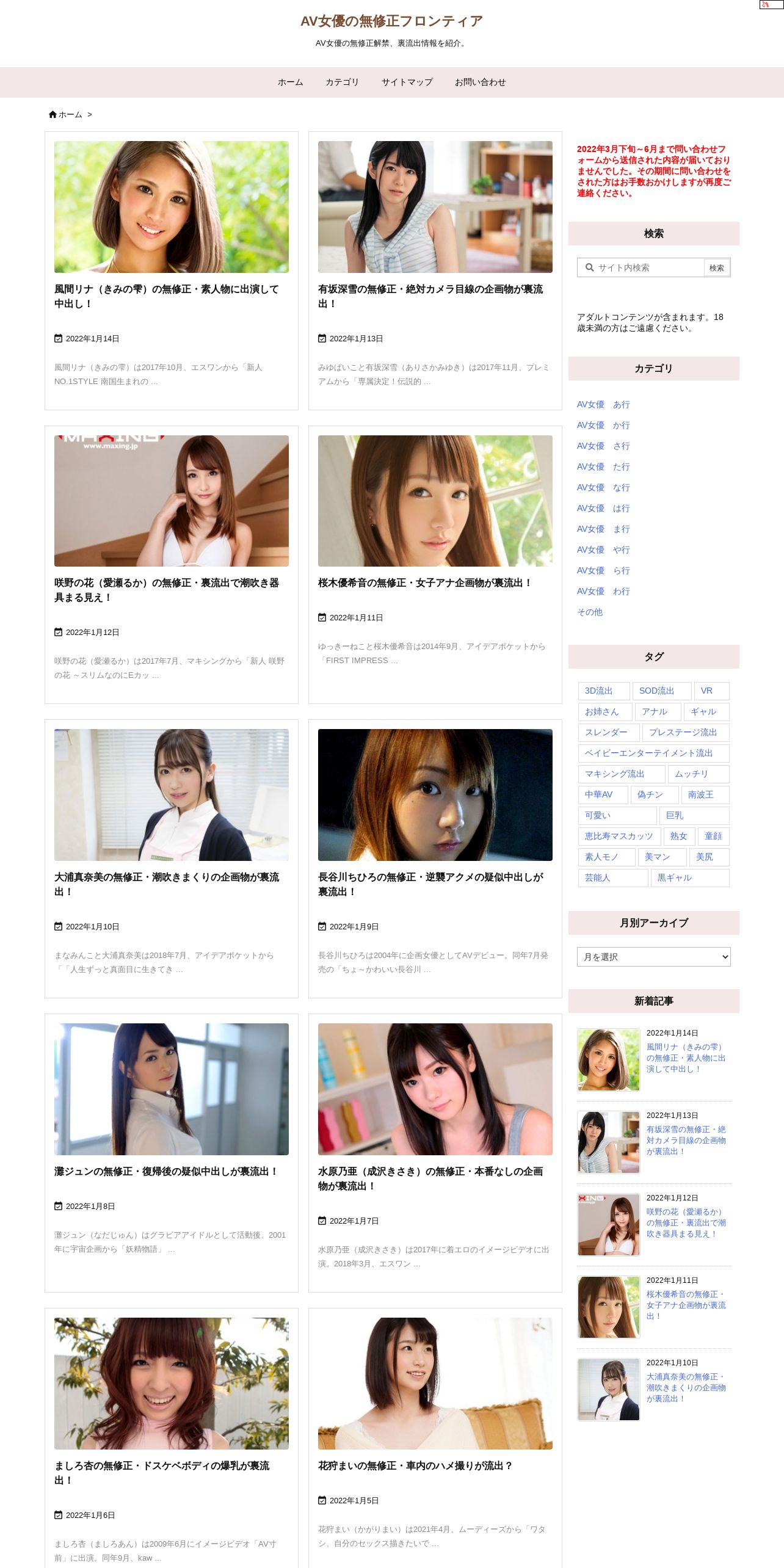Open the その他 category link
This screenshot has width=784, height=1568.
click(x=590, y=612)
